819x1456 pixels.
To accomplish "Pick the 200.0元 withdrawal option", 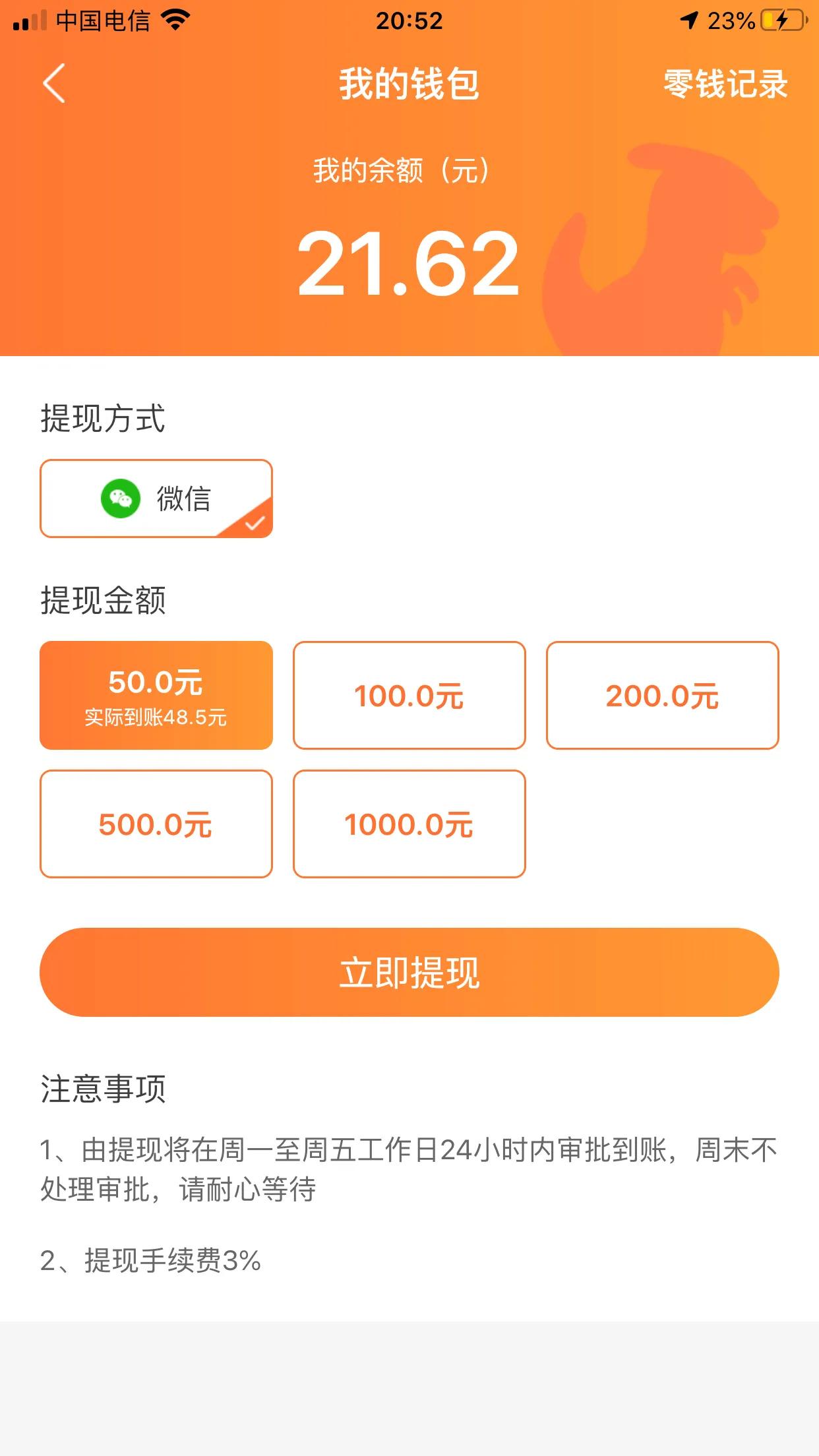I will point(663,695).
